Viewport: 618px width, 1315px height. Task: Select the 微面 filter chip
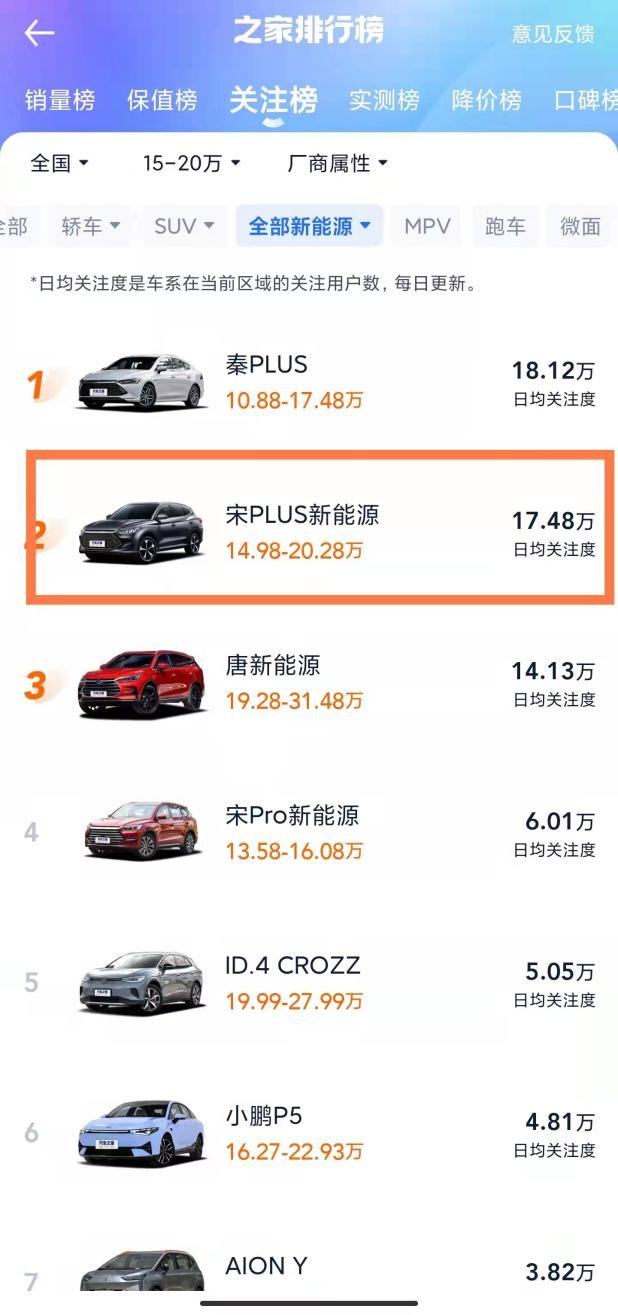pos(580,227)
